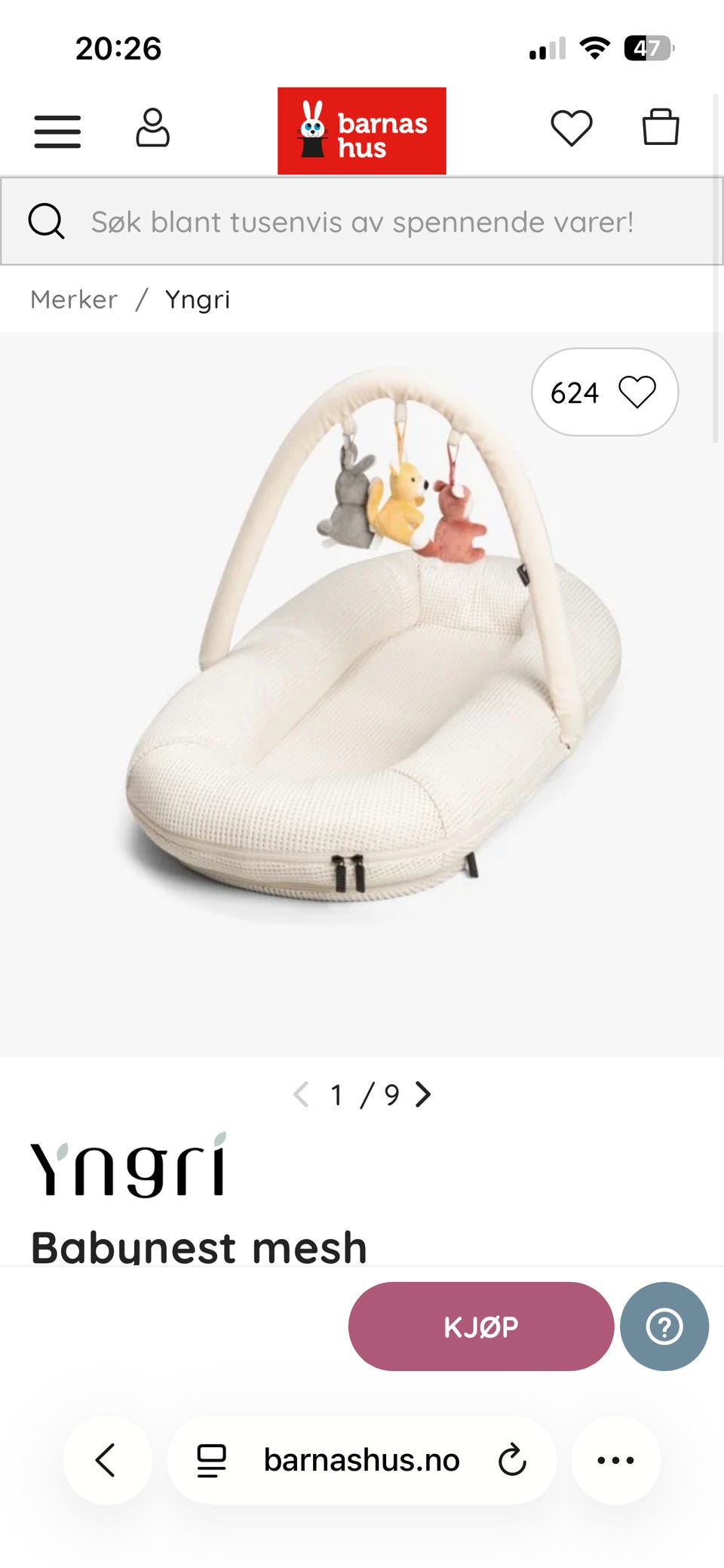
Task: Open the Yngri brand logo link
Action: [x=129, y=1164]
